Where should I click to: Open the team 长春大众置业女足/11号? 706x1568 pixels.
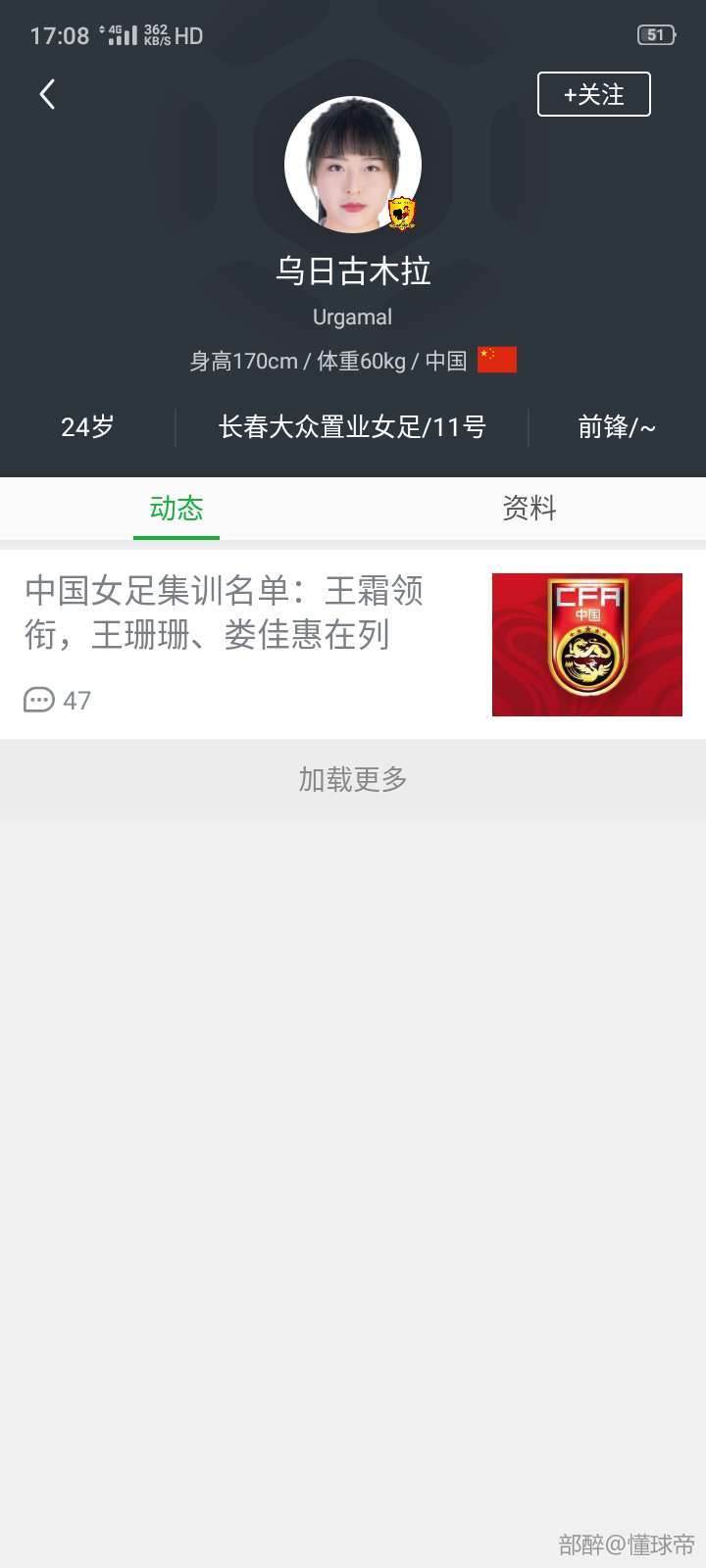[352, 427]
